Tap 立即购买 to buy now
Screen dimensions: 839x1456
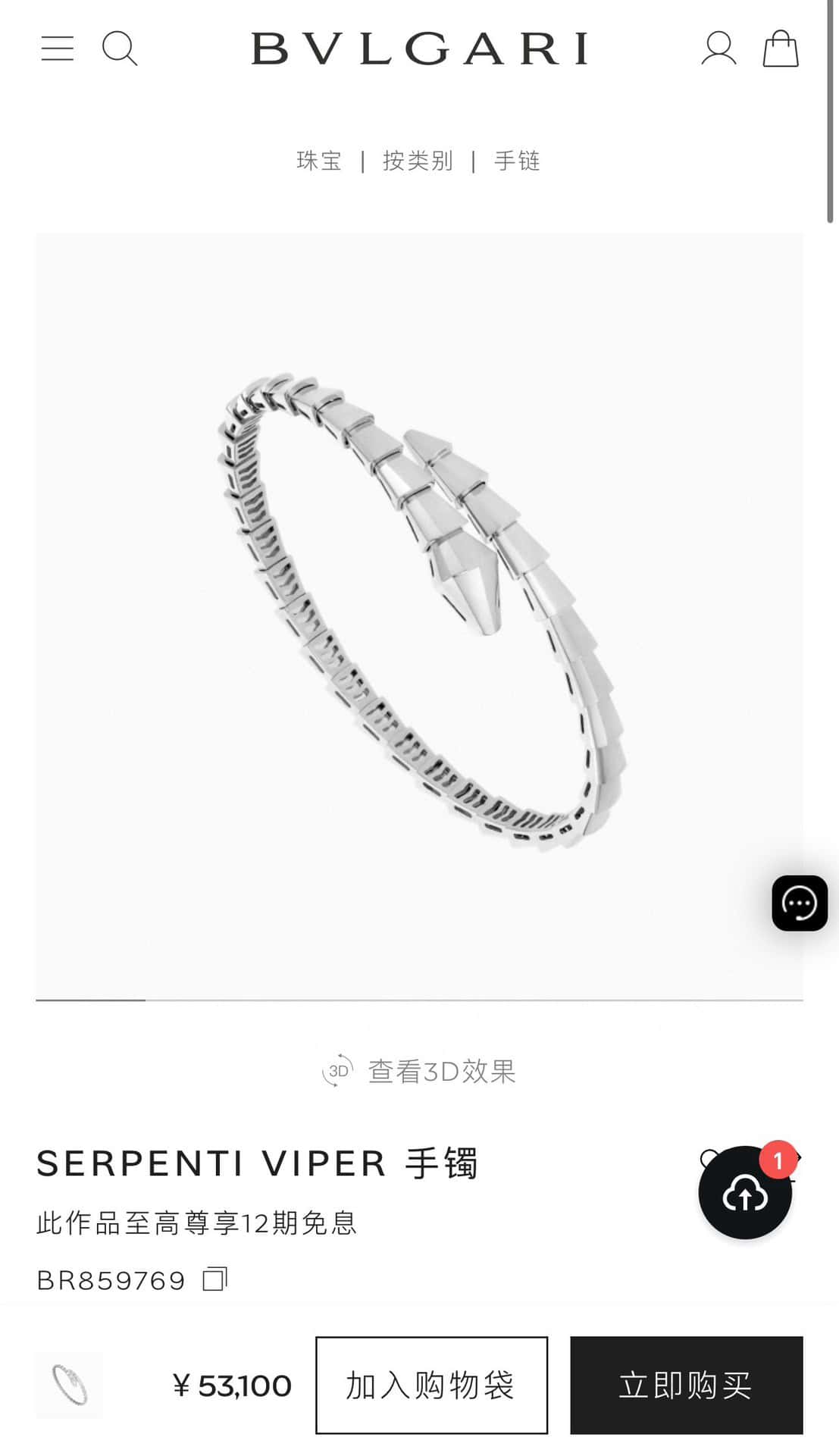tap(687, 1385)
